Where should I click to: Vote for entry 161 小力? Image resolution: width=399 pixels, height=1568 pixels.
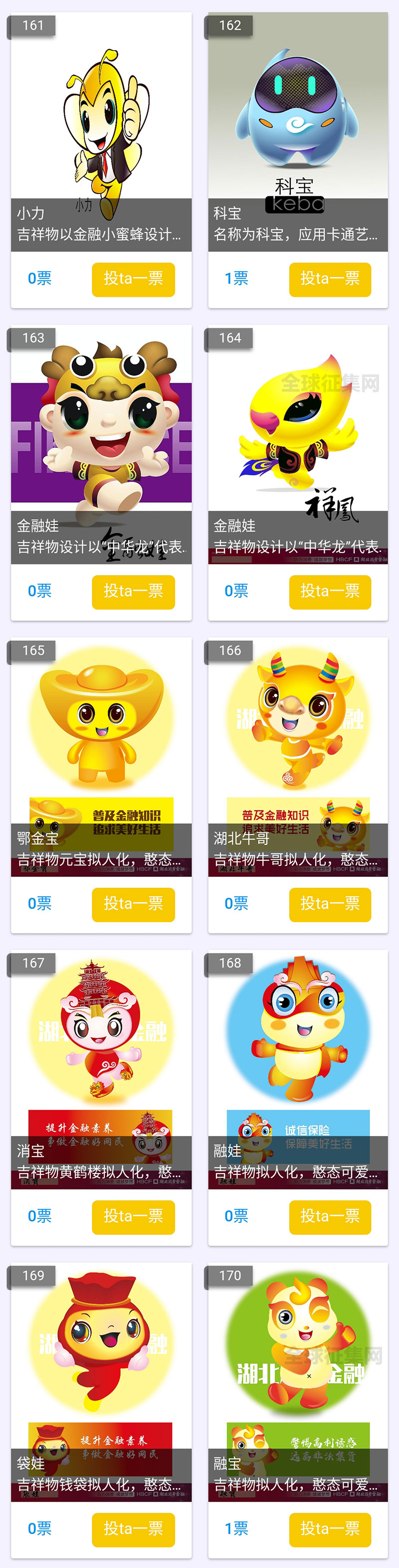(x=133, y=279)
